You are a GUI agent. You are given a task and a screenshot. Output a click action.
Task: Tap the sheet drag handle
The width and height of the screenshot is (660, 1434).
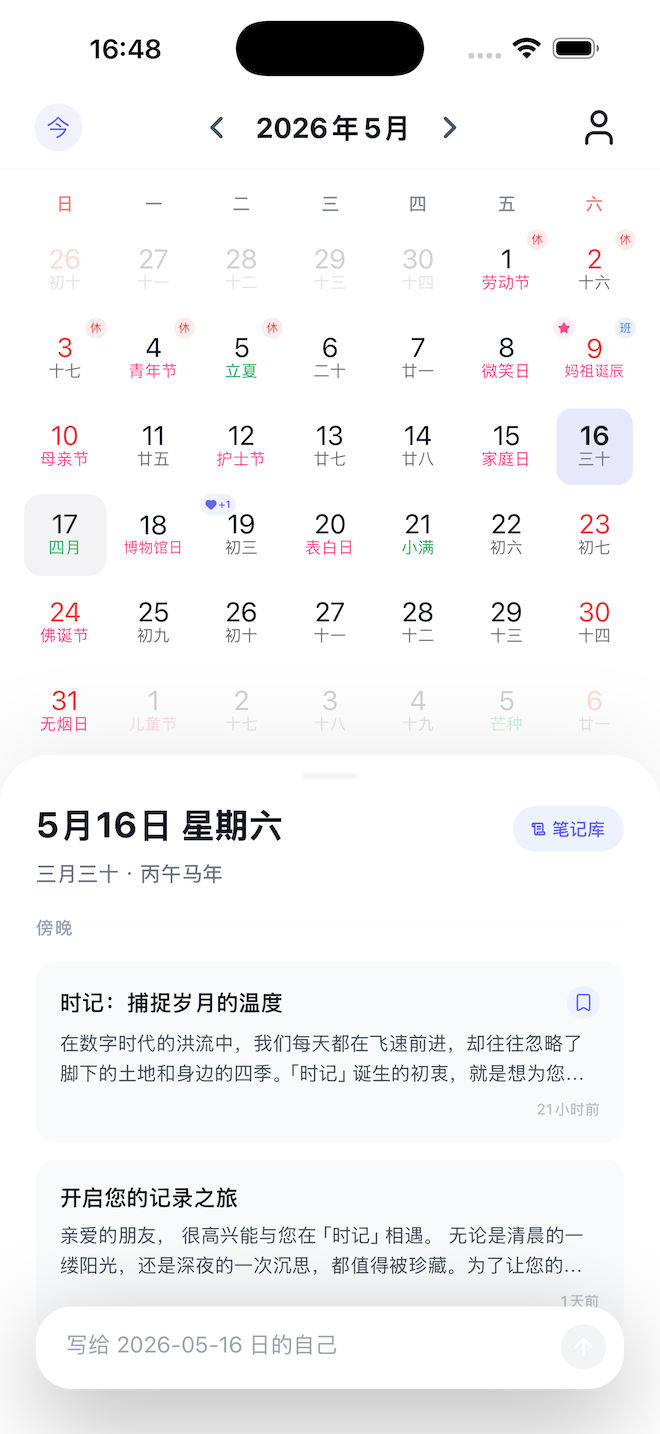click(330, 775)
